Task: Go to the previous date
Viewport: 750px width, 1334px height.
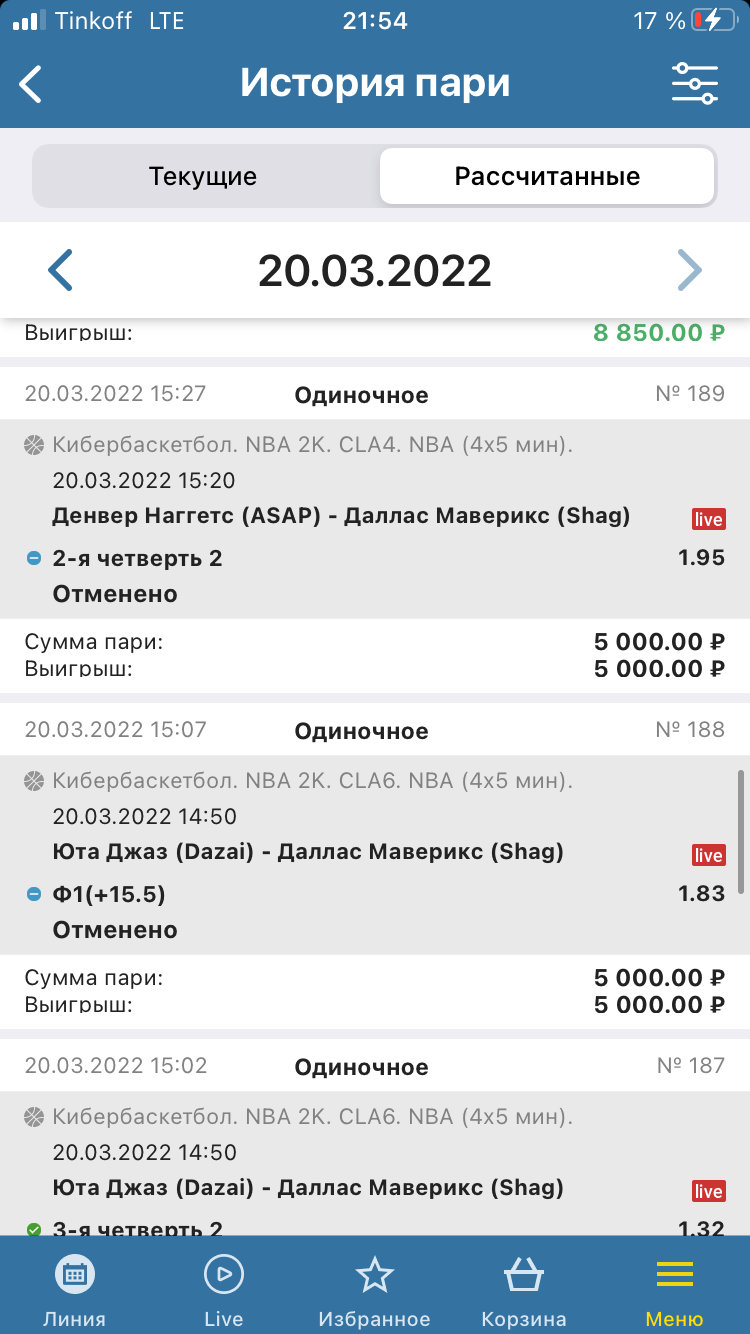Action: point(61,270)
